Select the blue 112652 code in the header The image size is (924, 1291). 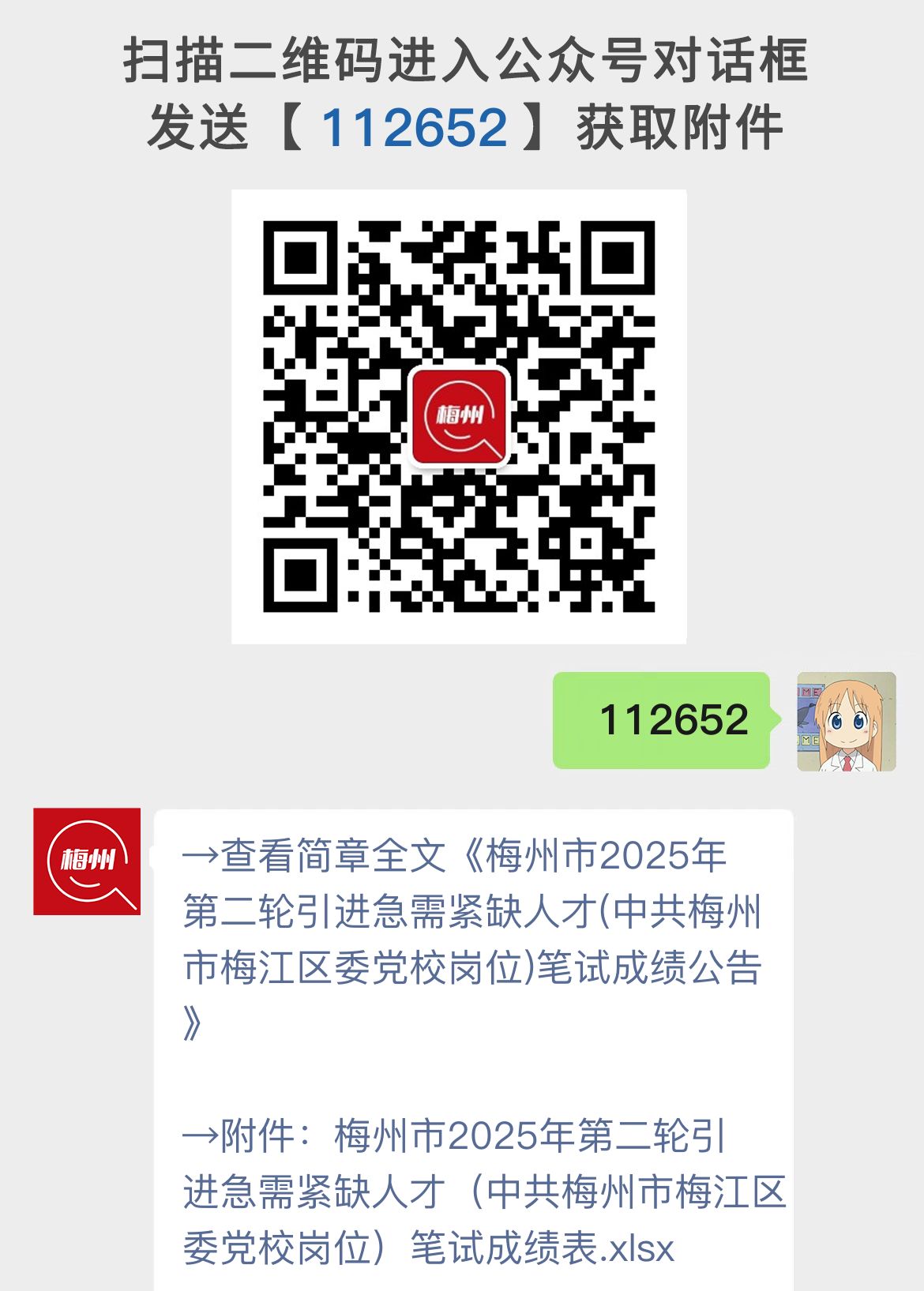point(415,126)
